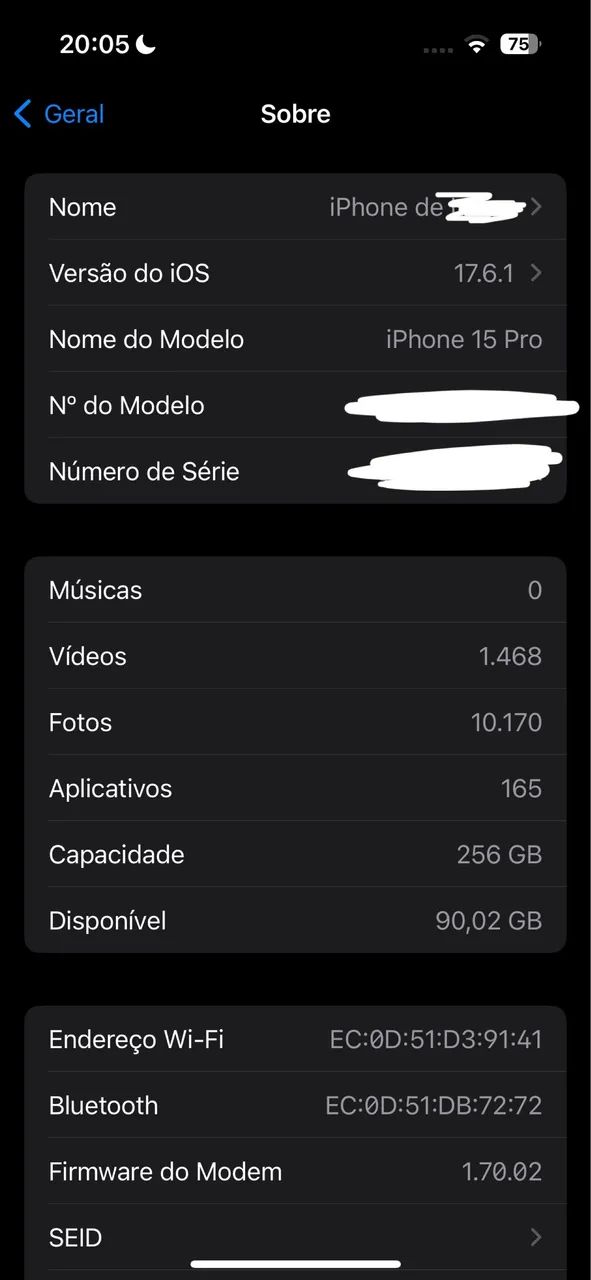Image resolution: width=591 pixels, height=1280 pixels.
Task: Open the Nome row to rename device
Action: click(x=295, y=207)
